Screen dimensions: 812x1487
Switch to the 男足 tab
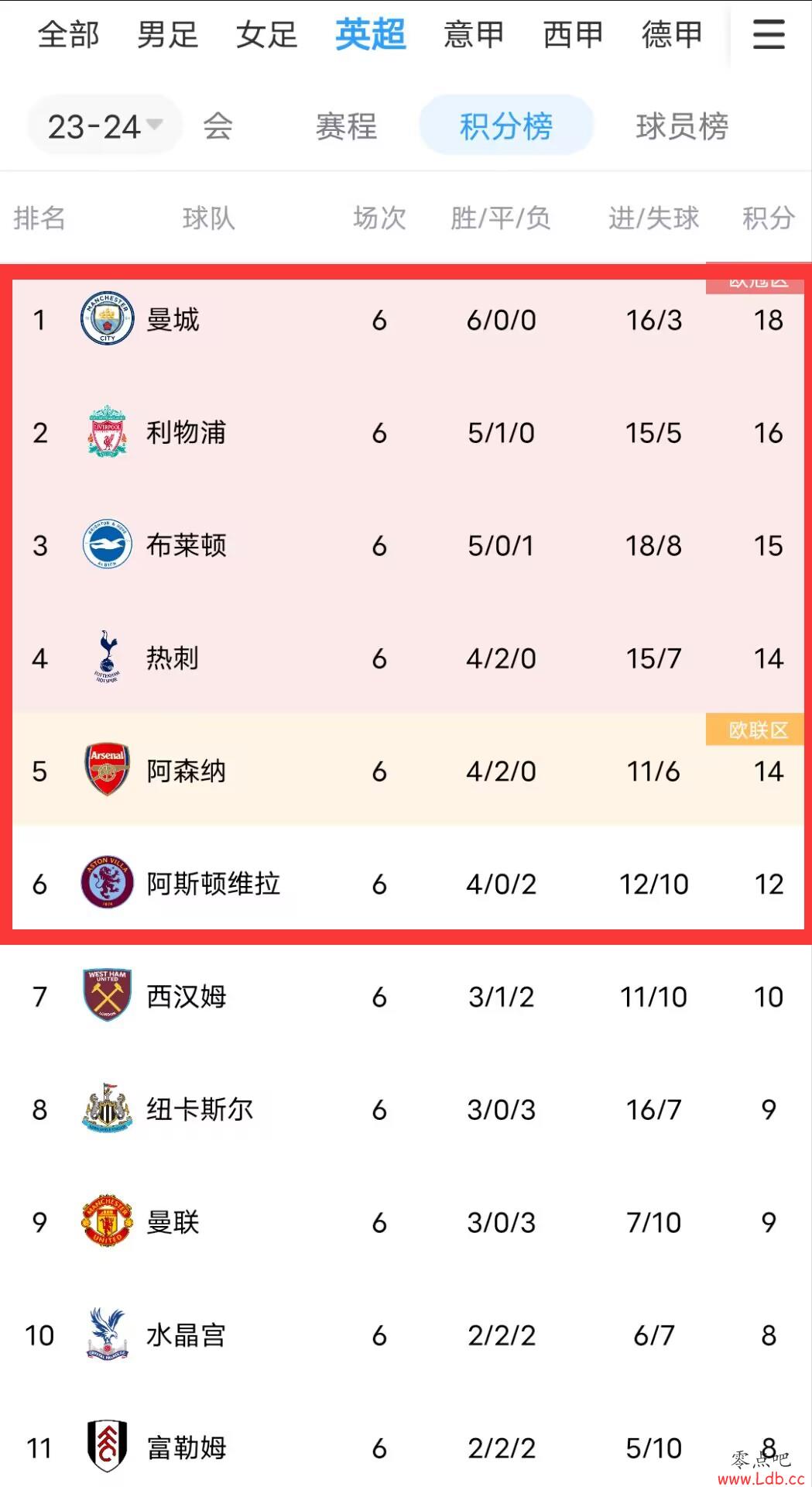168,34
